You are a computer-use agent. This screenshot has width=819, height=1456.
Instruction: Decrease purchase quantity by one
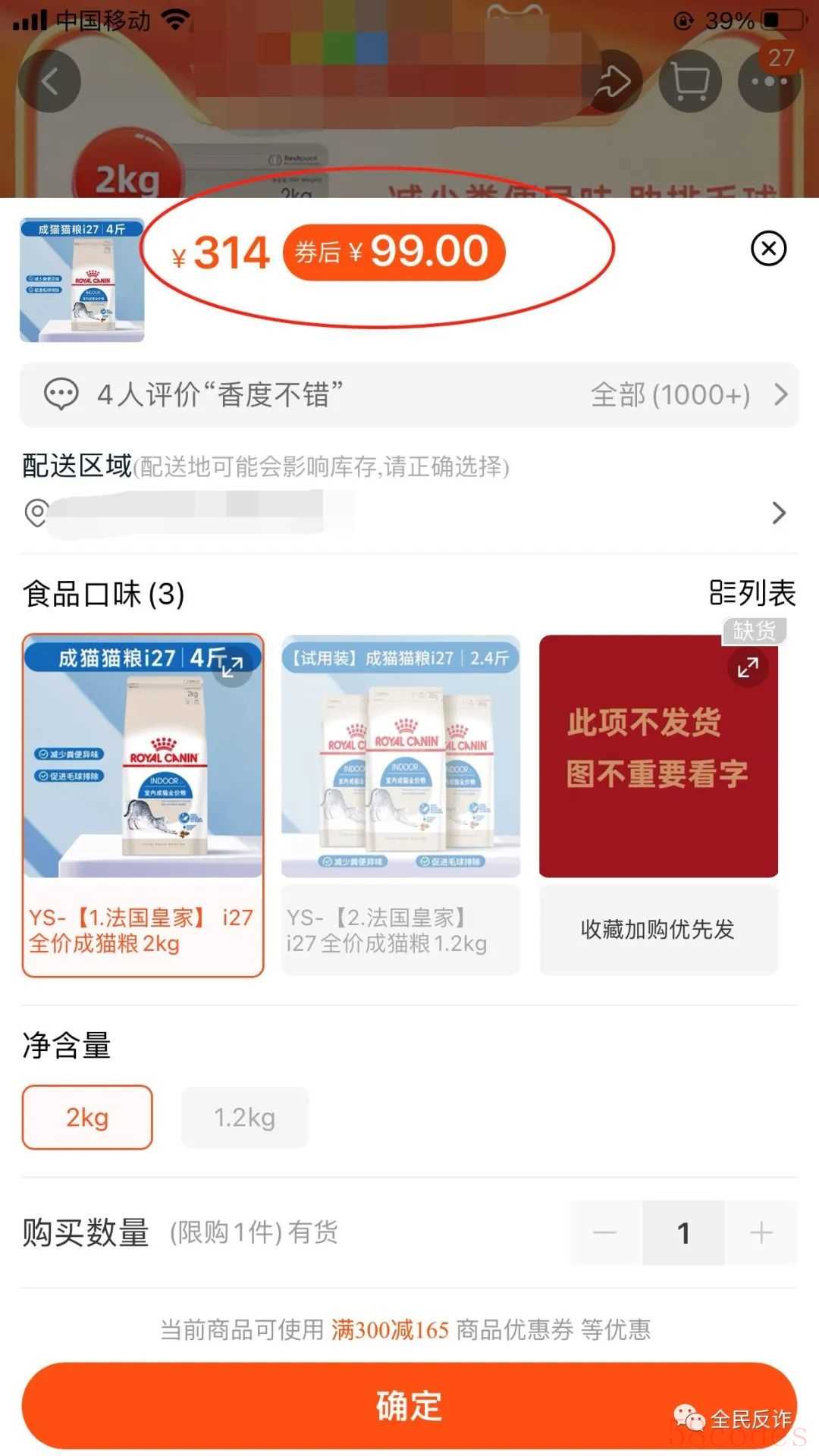point(604,1233)
